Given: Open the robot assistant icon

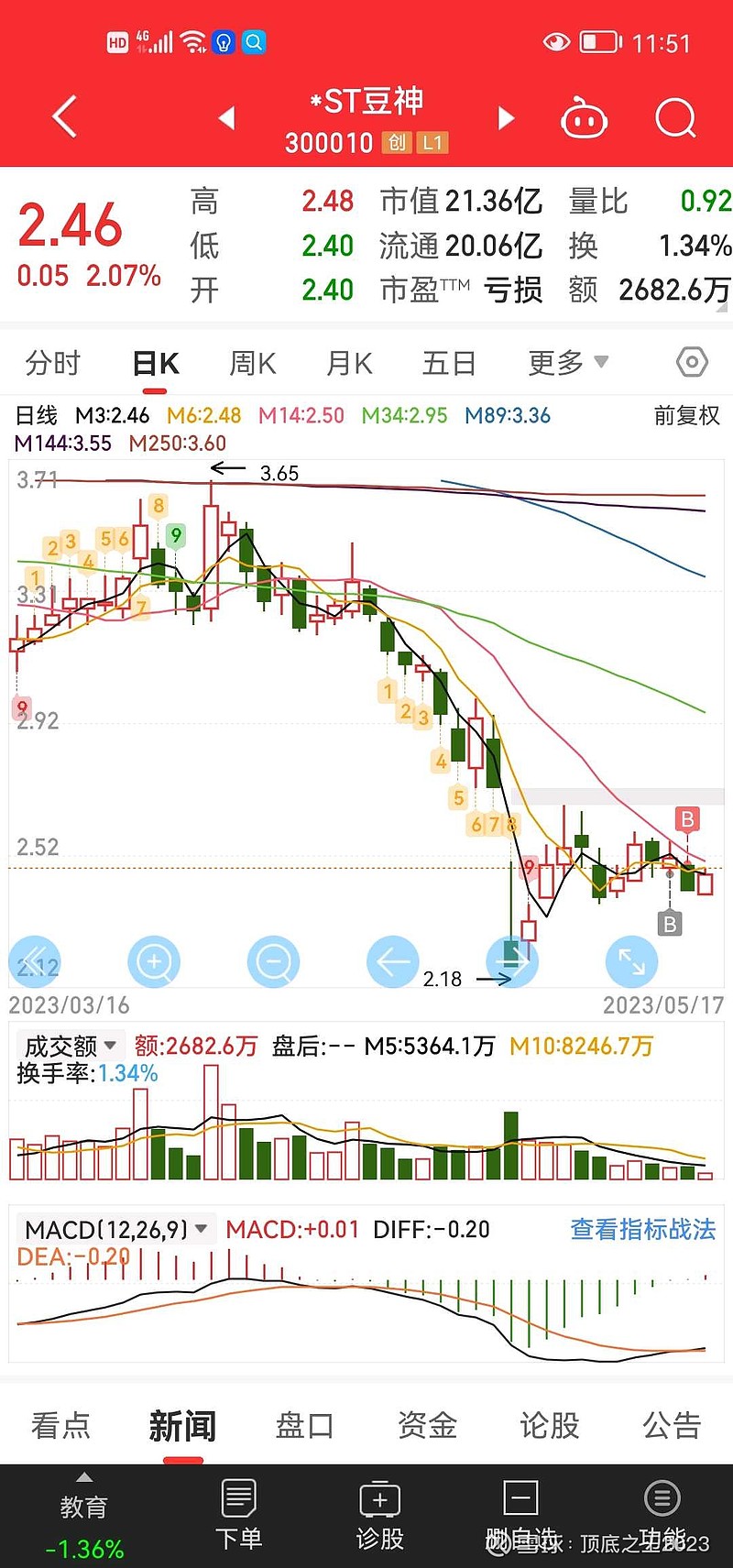Looking at the screenshot, I should pyautogui.click(x=584, y=118).
